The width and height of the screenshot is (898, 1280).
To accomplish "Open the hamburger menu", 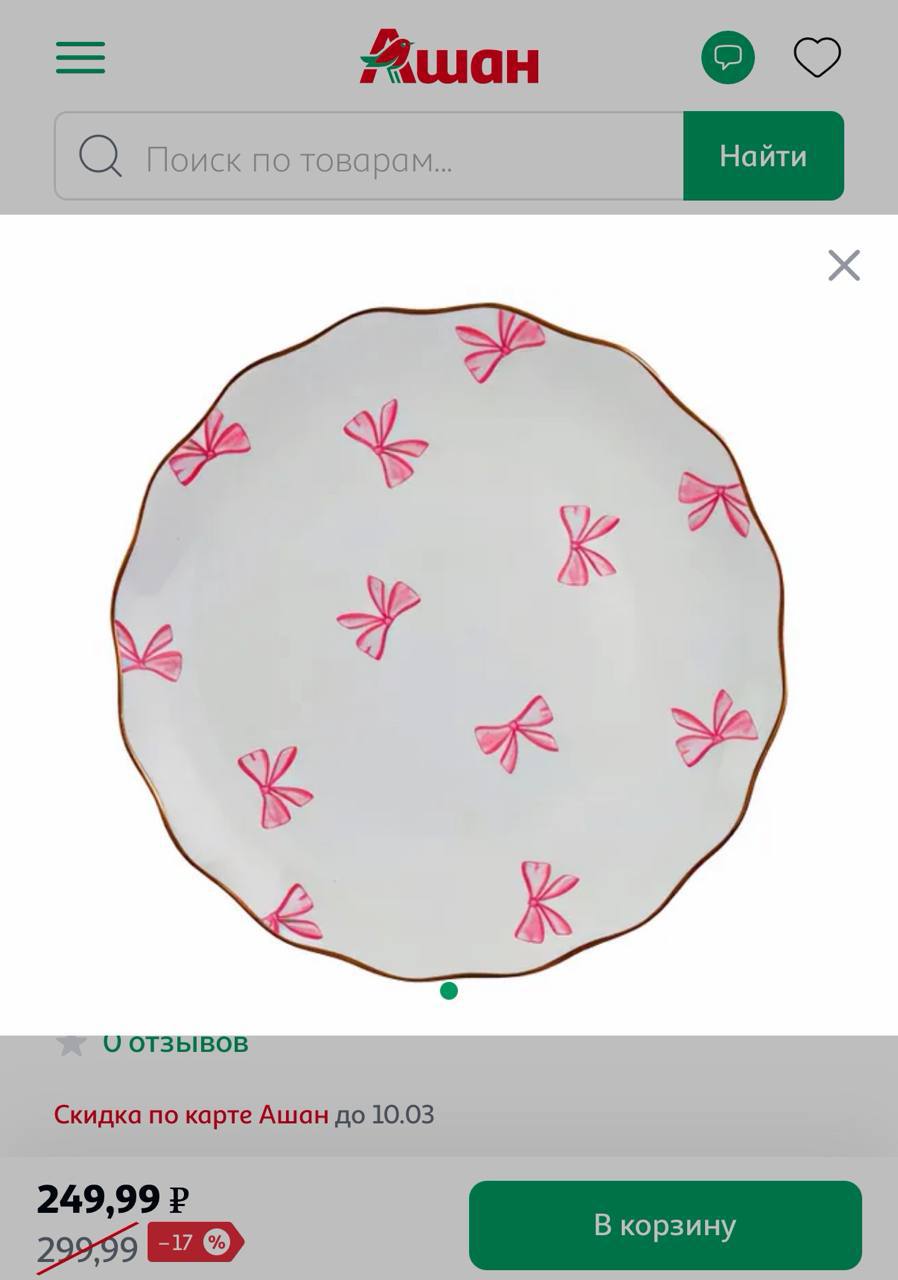I will [80, 58].
